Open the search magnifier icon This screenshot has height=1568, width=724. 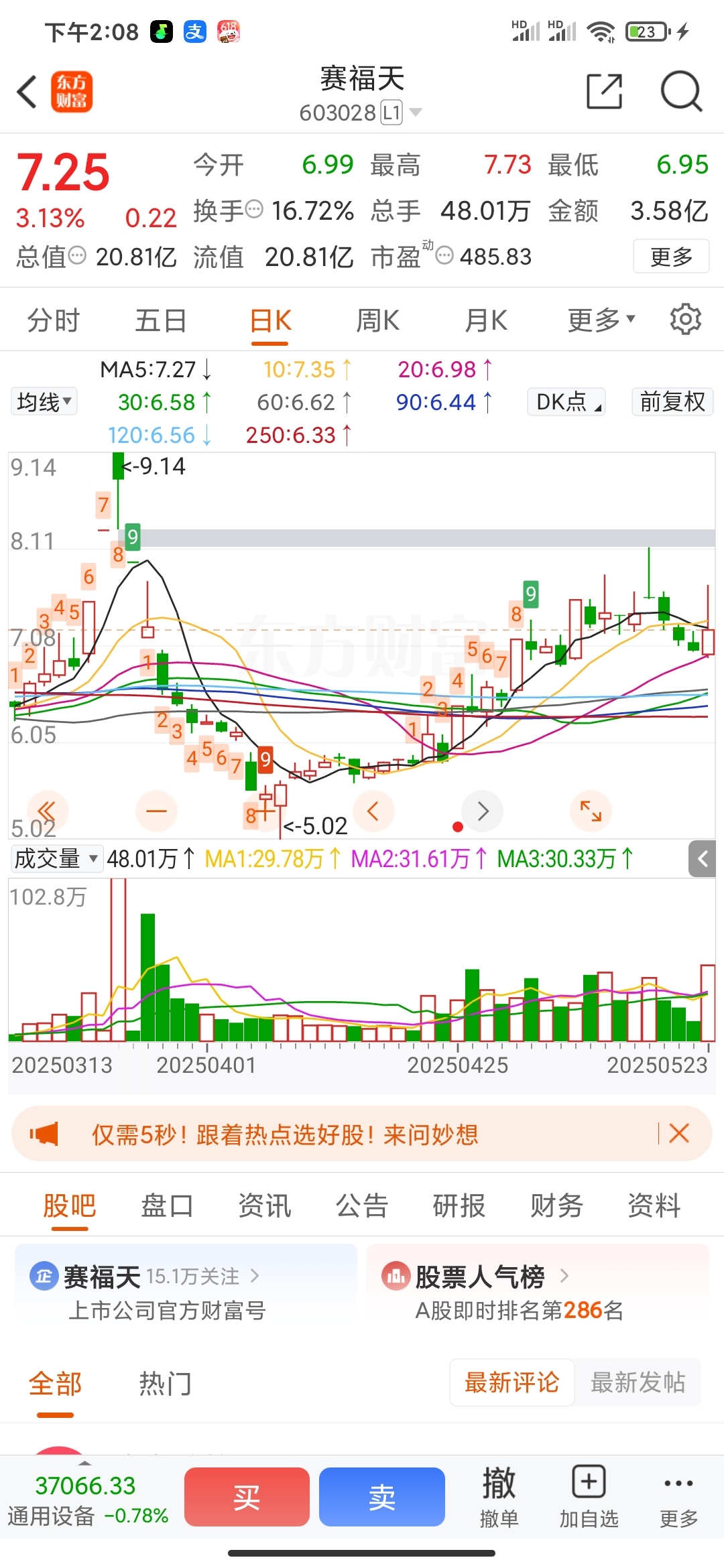click(681, 91)
